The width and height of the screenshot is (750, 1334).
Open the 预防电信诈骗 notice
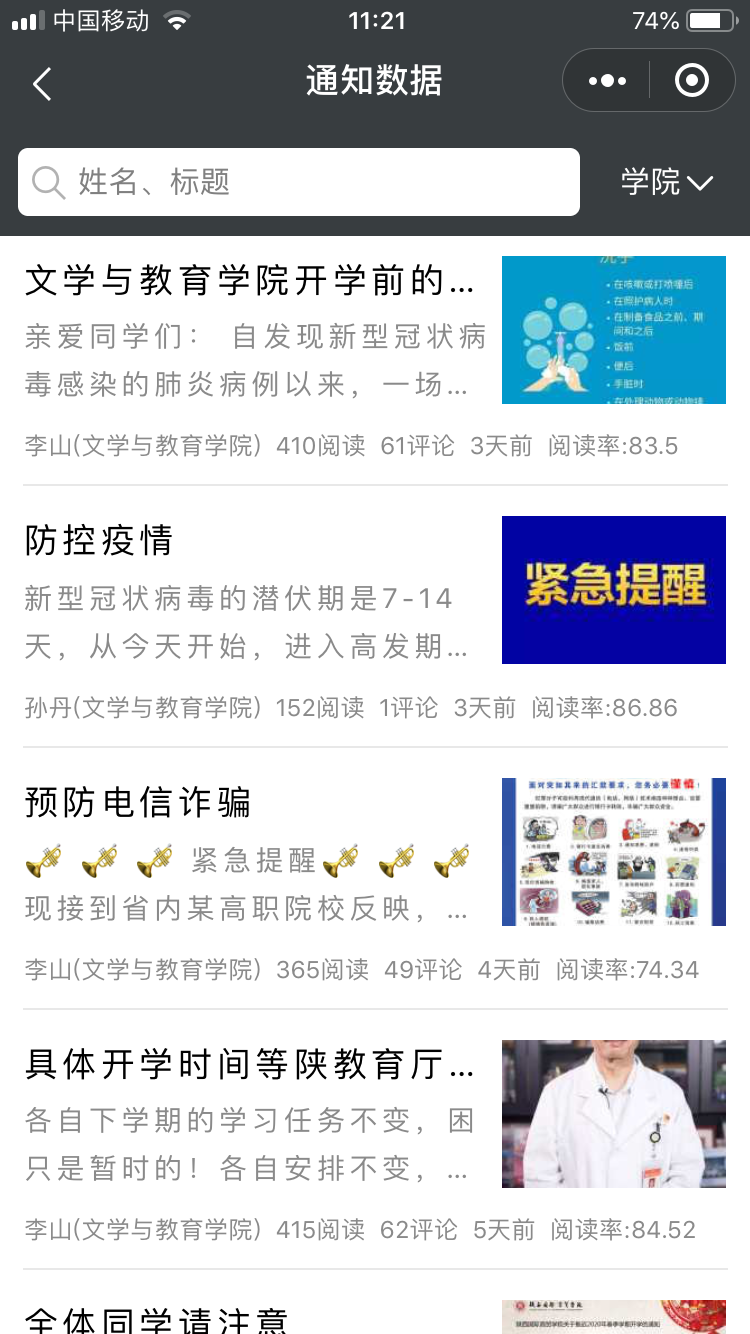click(x=138, y=803)
